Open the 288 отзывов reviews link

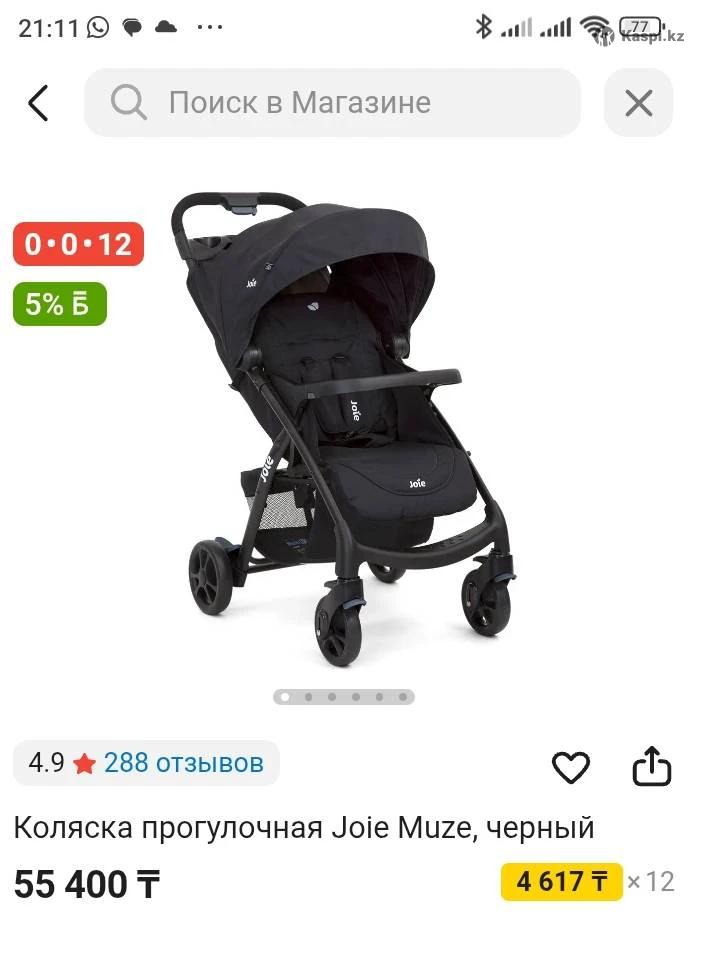point(183,764)
